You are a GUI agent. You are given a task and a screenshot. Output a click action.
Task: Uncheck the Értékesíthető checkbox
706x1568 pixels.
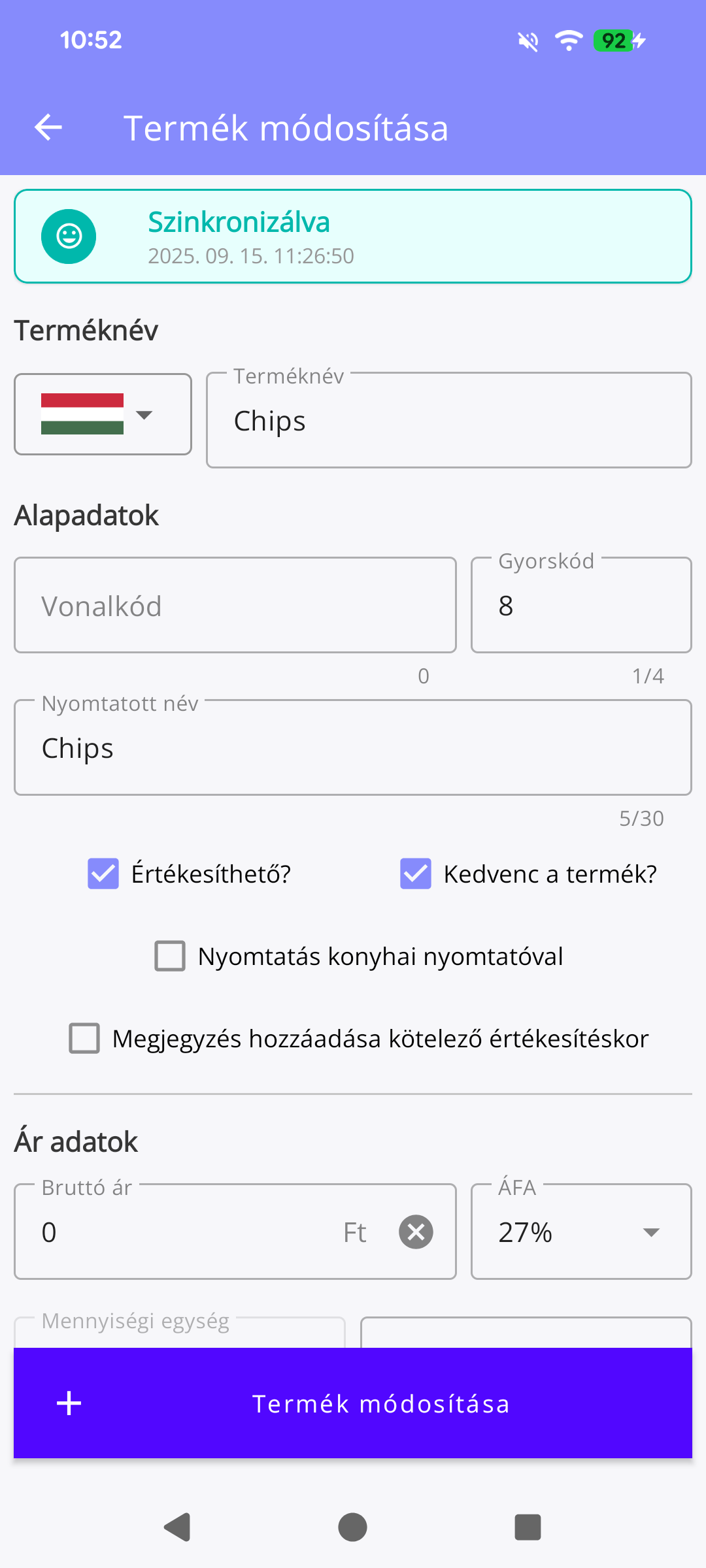click(x=103, y=873)
